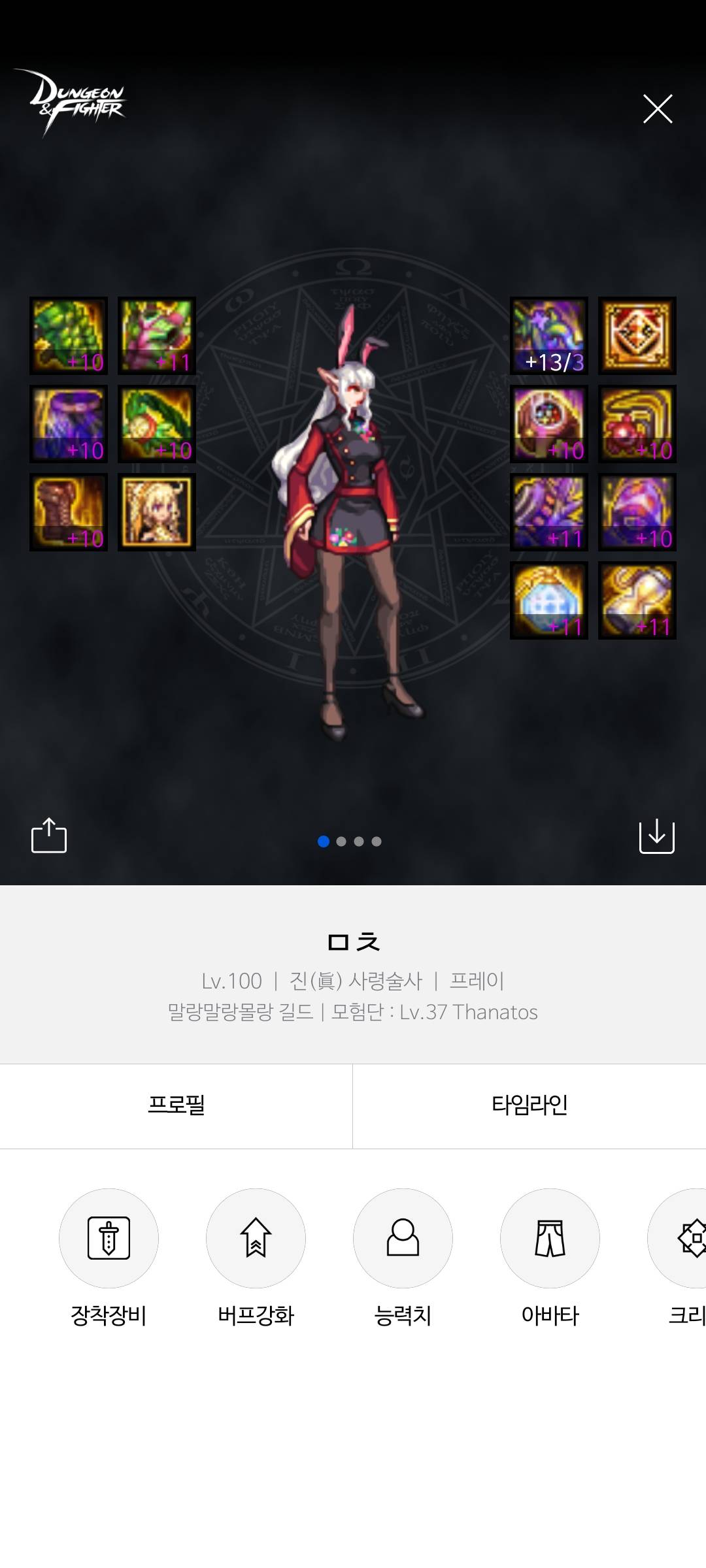Switch to the 프로필 tab
Screen dimensions: 706x1568
click(x=176, y=1105)
